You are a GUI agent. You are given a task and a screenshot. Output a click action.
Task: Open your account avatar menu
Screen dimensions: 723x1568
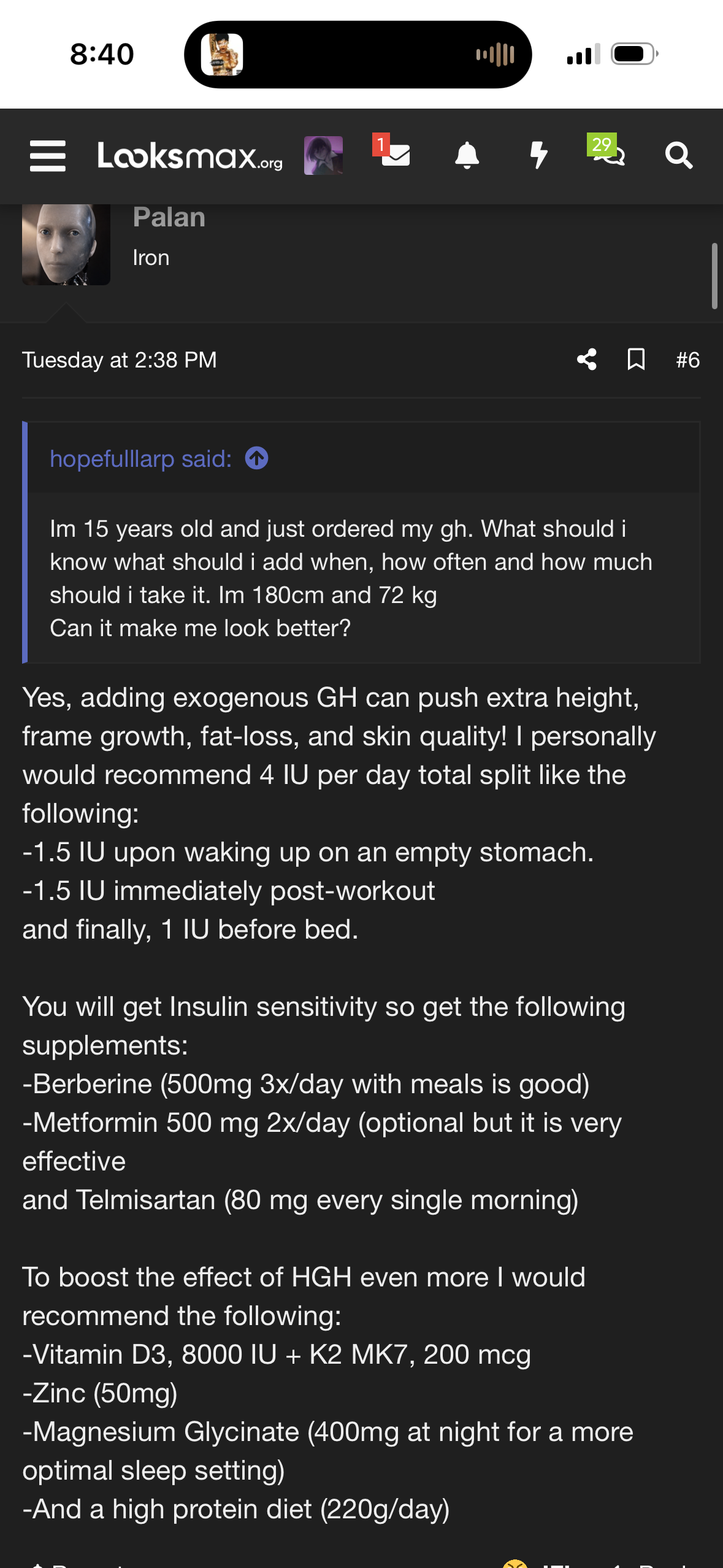click(323, 156)
